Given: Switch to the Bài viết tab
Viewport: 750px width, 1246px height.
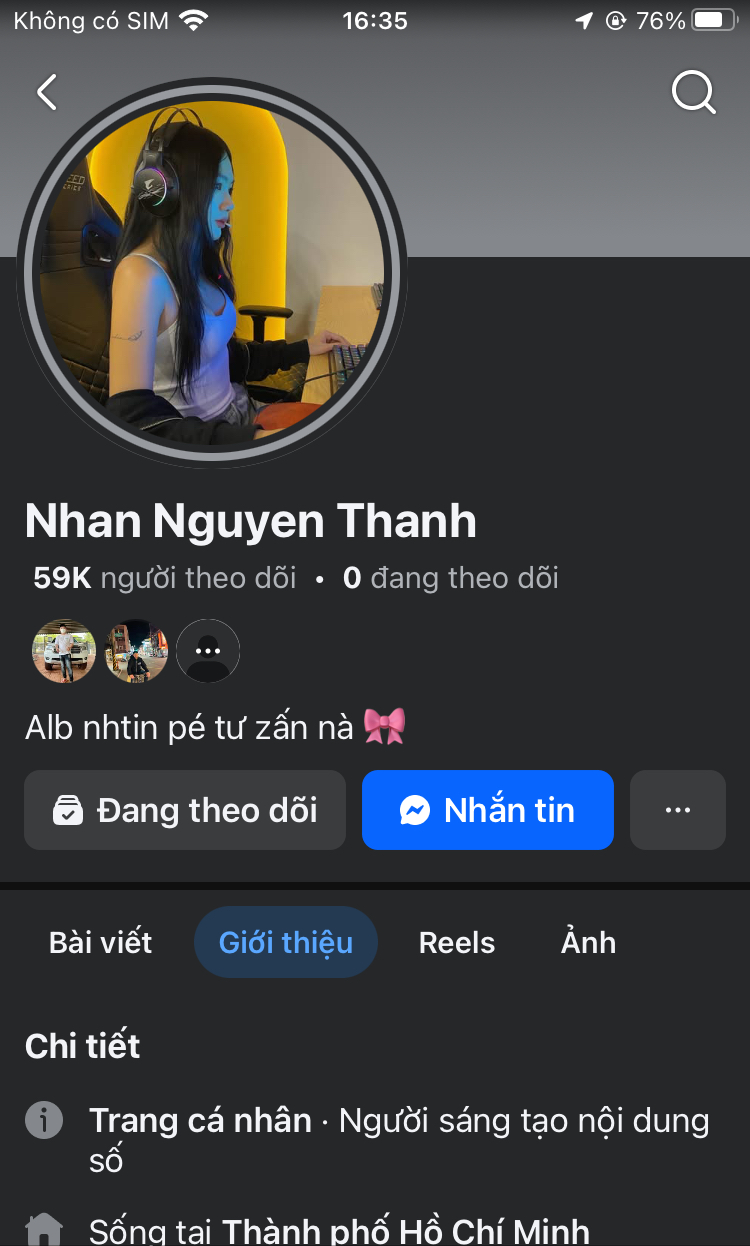Looking at the screenshot, I should [x=101, y=942].
